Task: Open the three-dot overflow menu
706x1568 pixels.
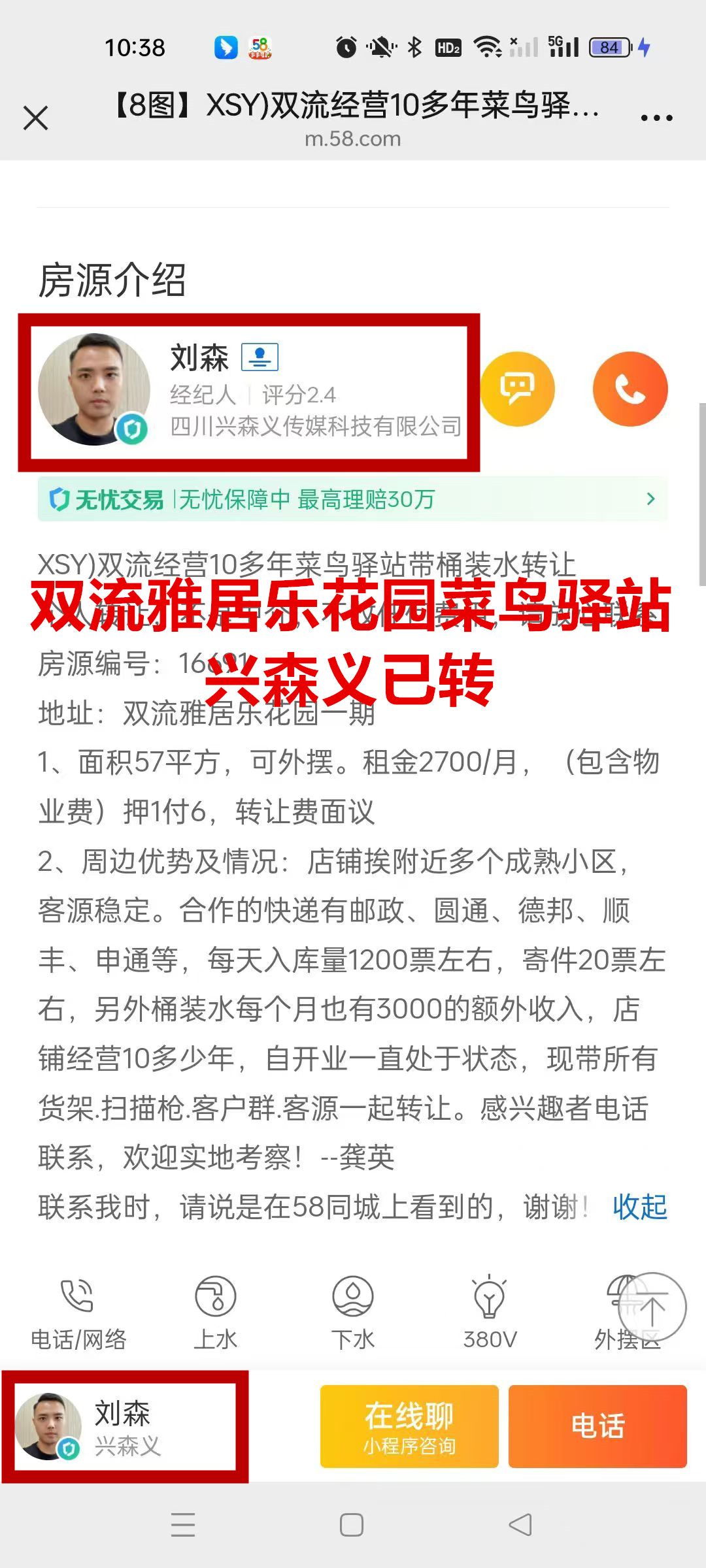Action: click(x=656, y=118)
